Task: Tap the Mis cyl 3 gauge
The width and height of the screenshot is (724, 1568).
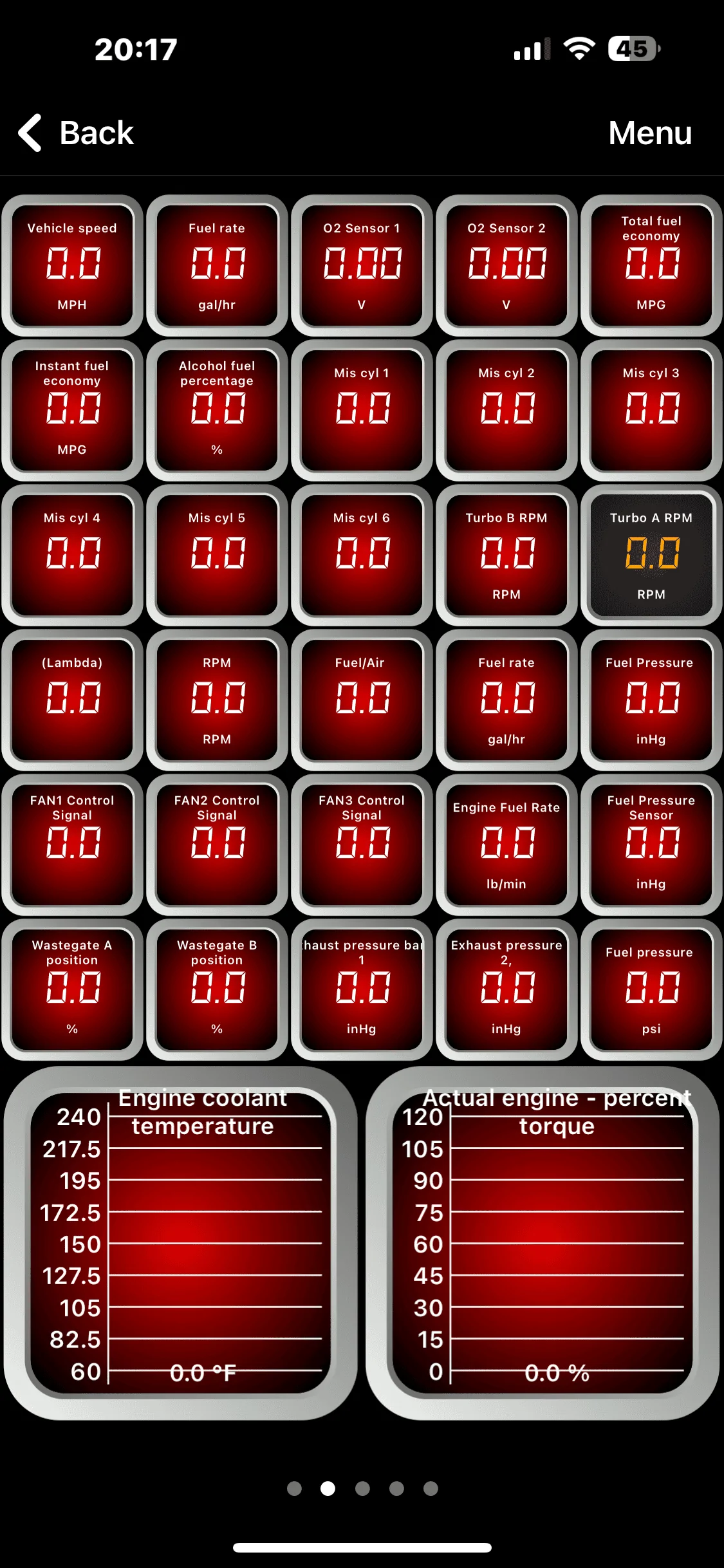Action: pyautogui.click(x=651, y=410)
